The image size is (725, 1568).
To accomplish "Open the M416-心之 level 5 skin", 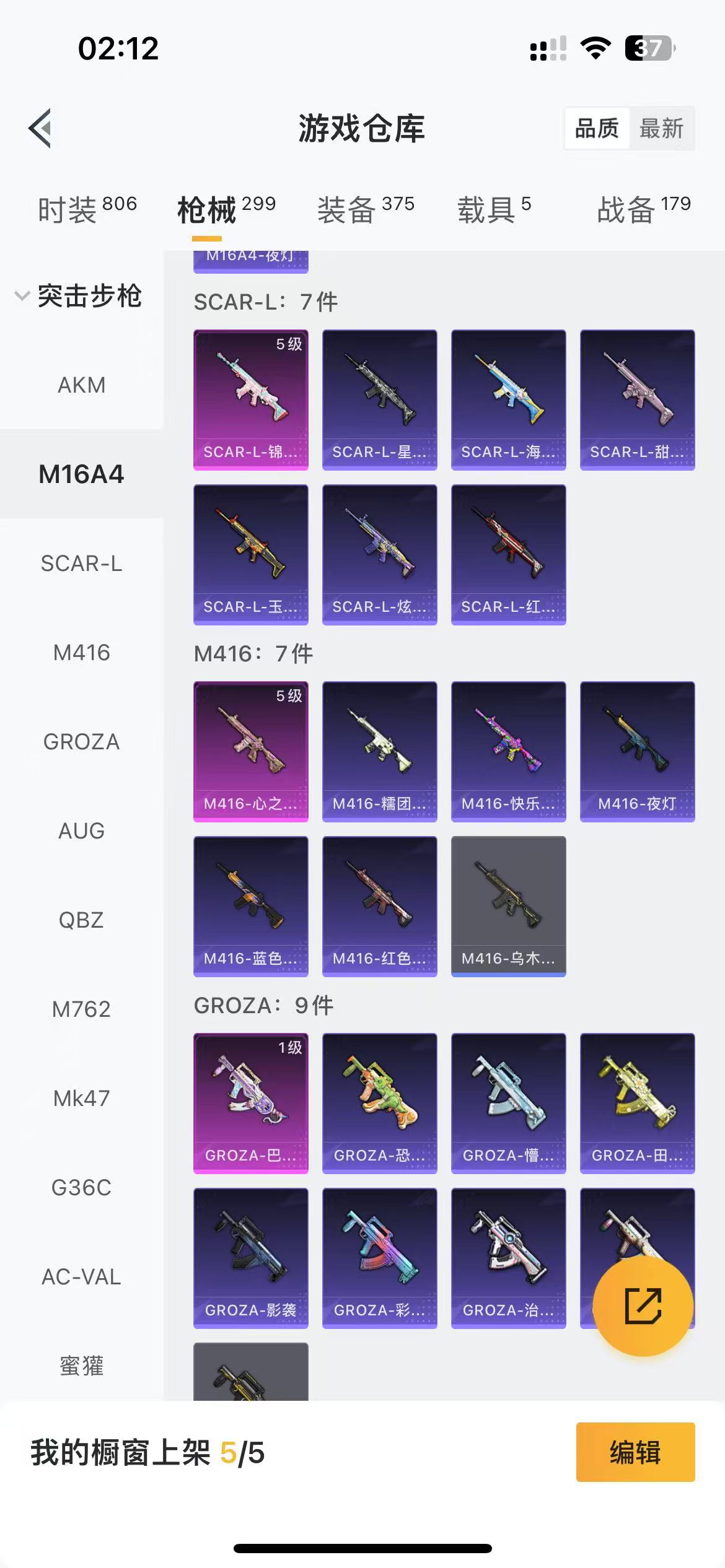I will [250, 751].
